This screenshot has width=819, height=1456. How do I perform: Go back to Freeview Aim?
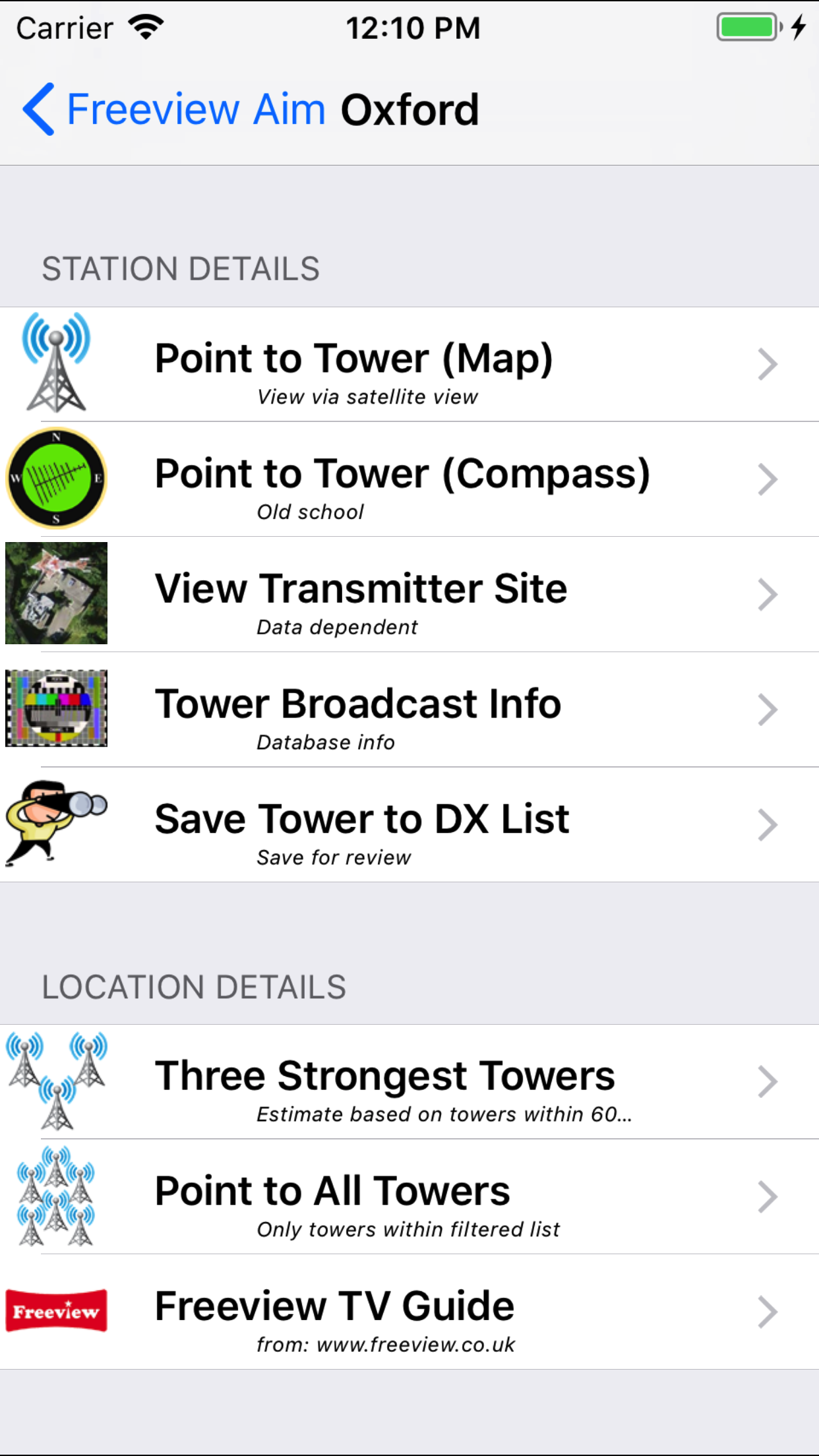pos(174,109)
